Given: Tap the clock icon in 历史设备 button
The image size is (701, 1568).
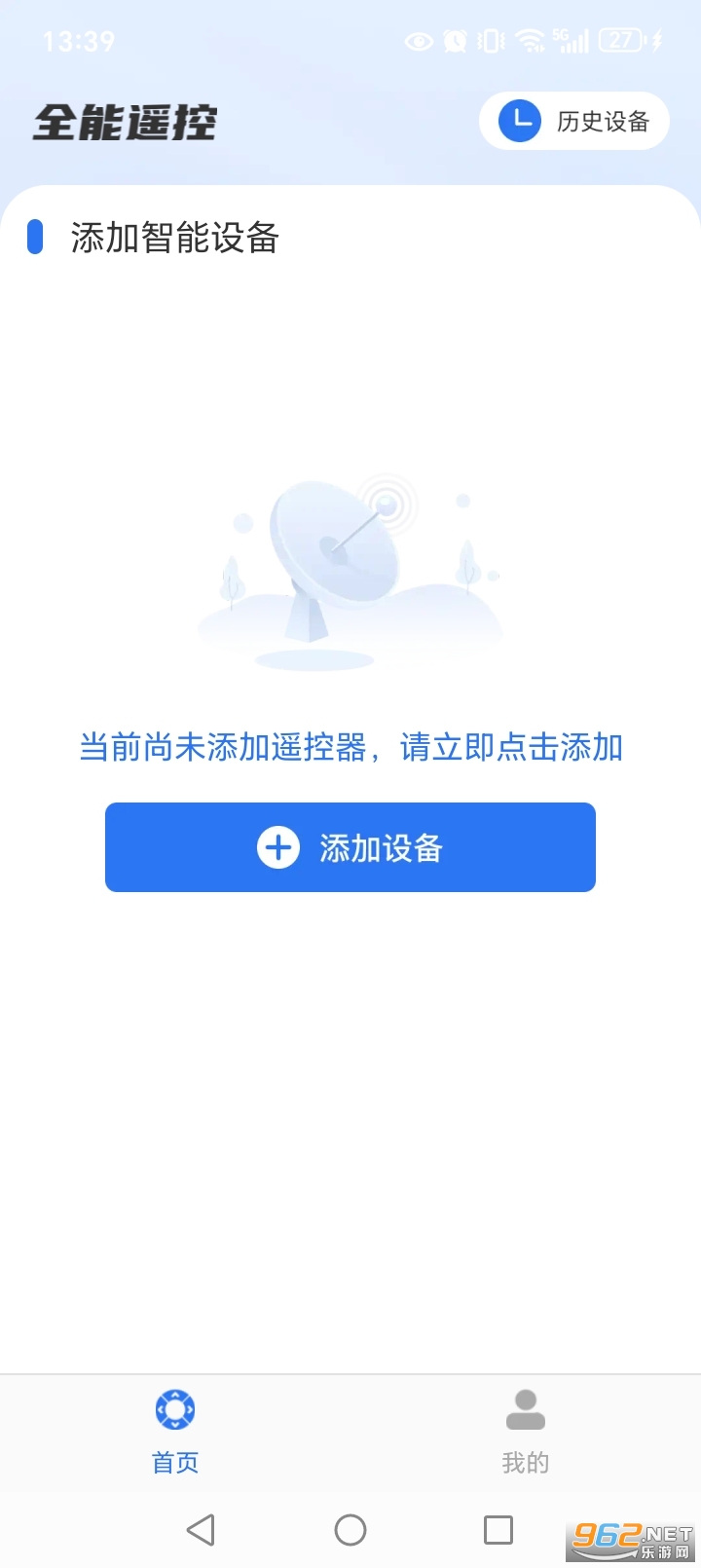Looking at the screenshot, I should coord(519,121).
